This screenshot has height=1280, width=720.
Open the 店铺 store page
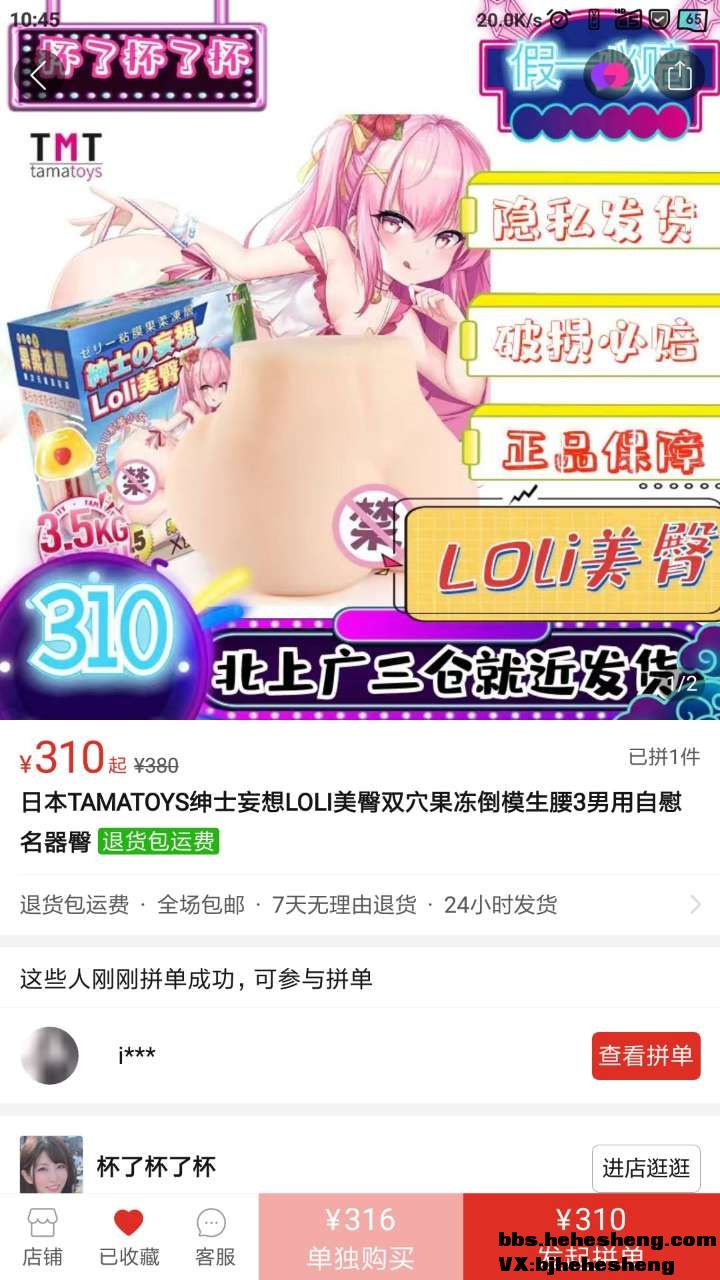tap(42, 1237)
